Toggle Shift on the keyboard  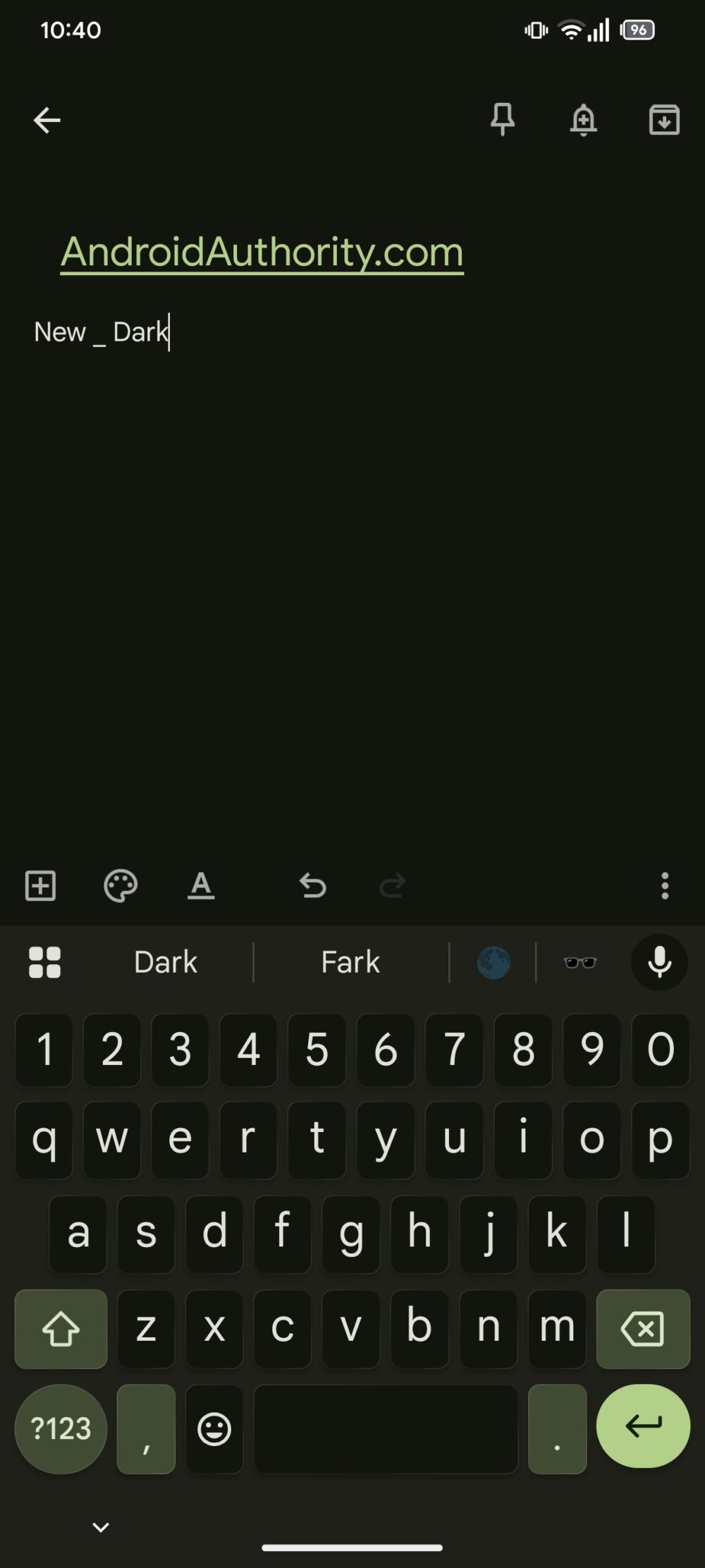61,1330
